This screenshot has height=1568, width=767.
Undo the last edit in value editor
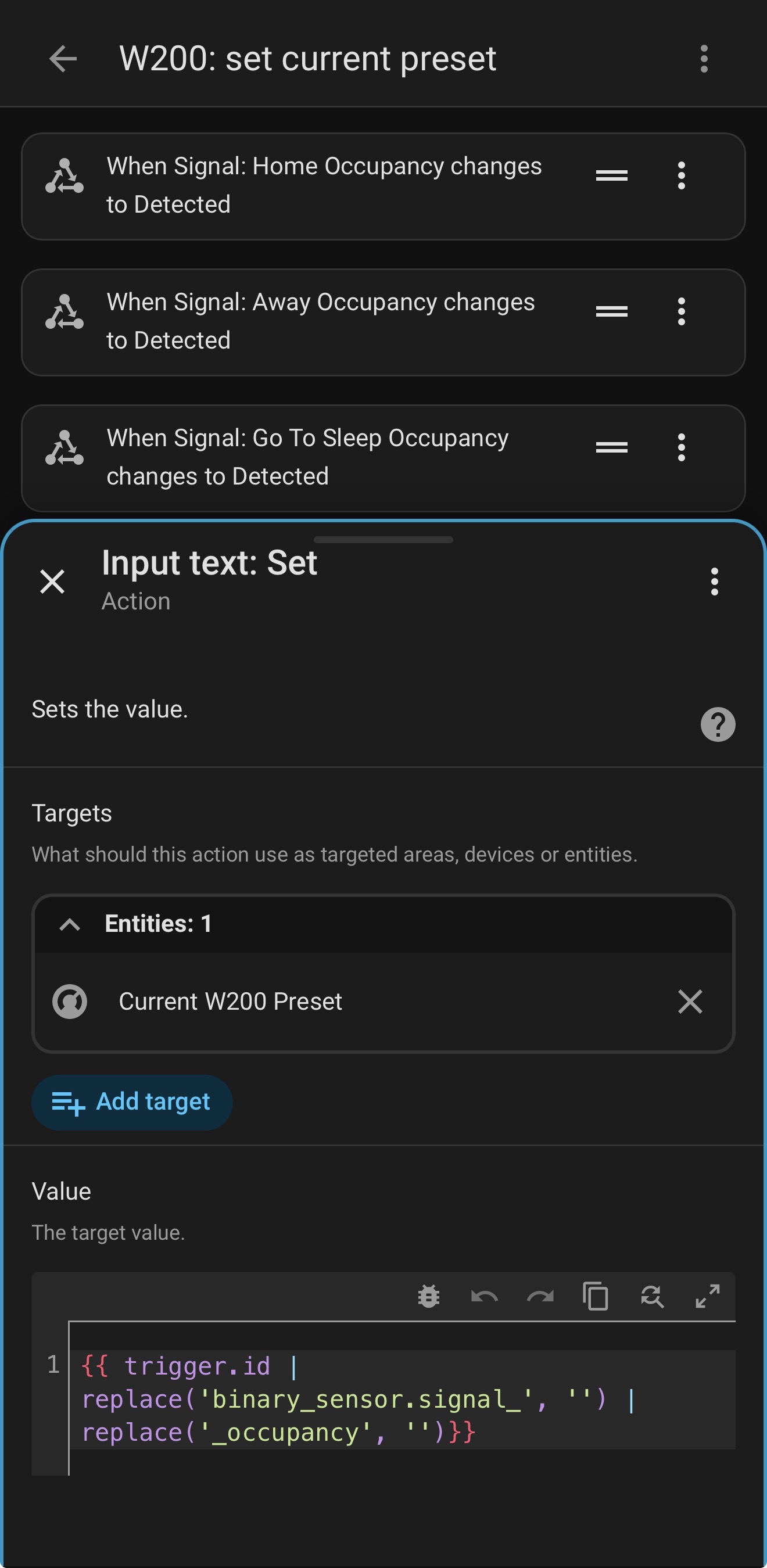point(485,1296)
